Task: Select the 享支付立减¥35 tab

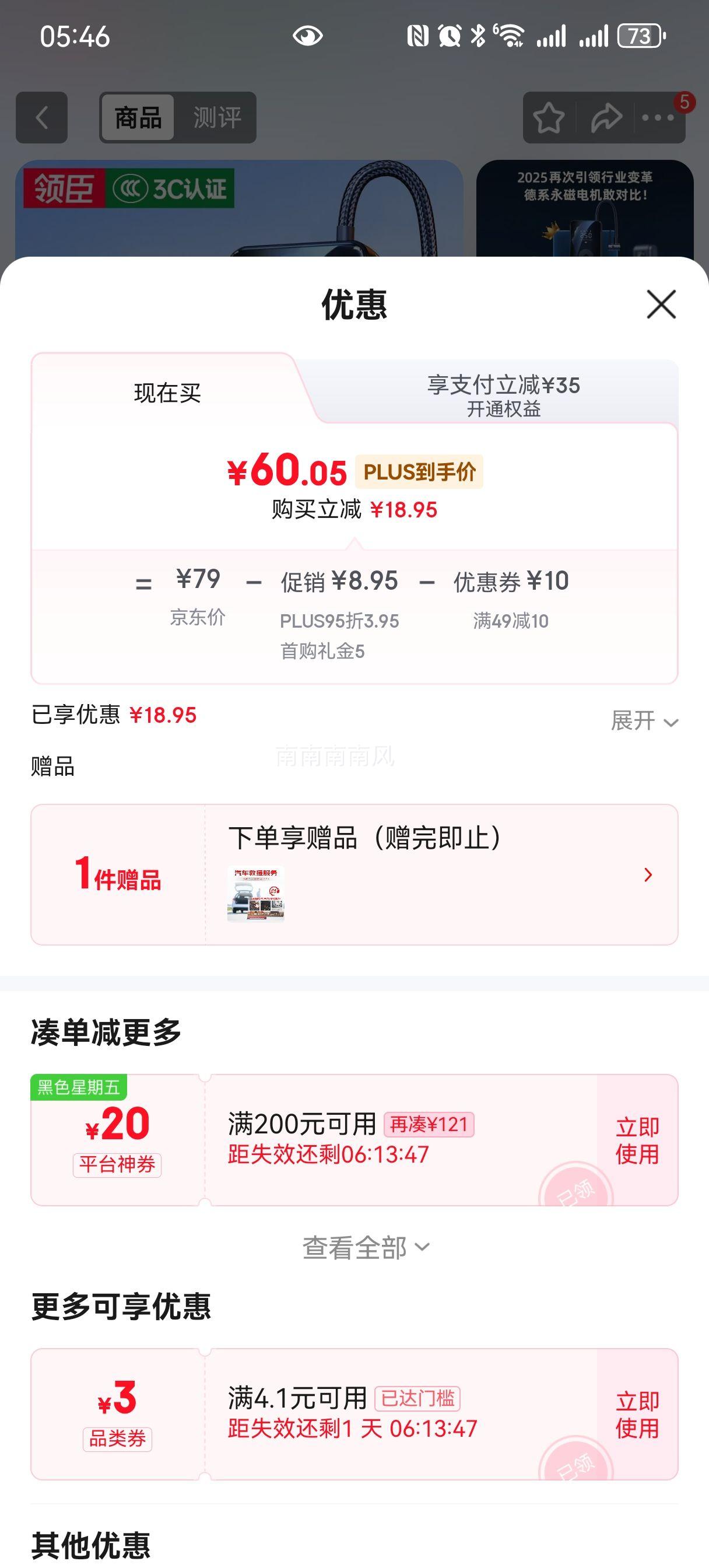Action: point(503,393)
